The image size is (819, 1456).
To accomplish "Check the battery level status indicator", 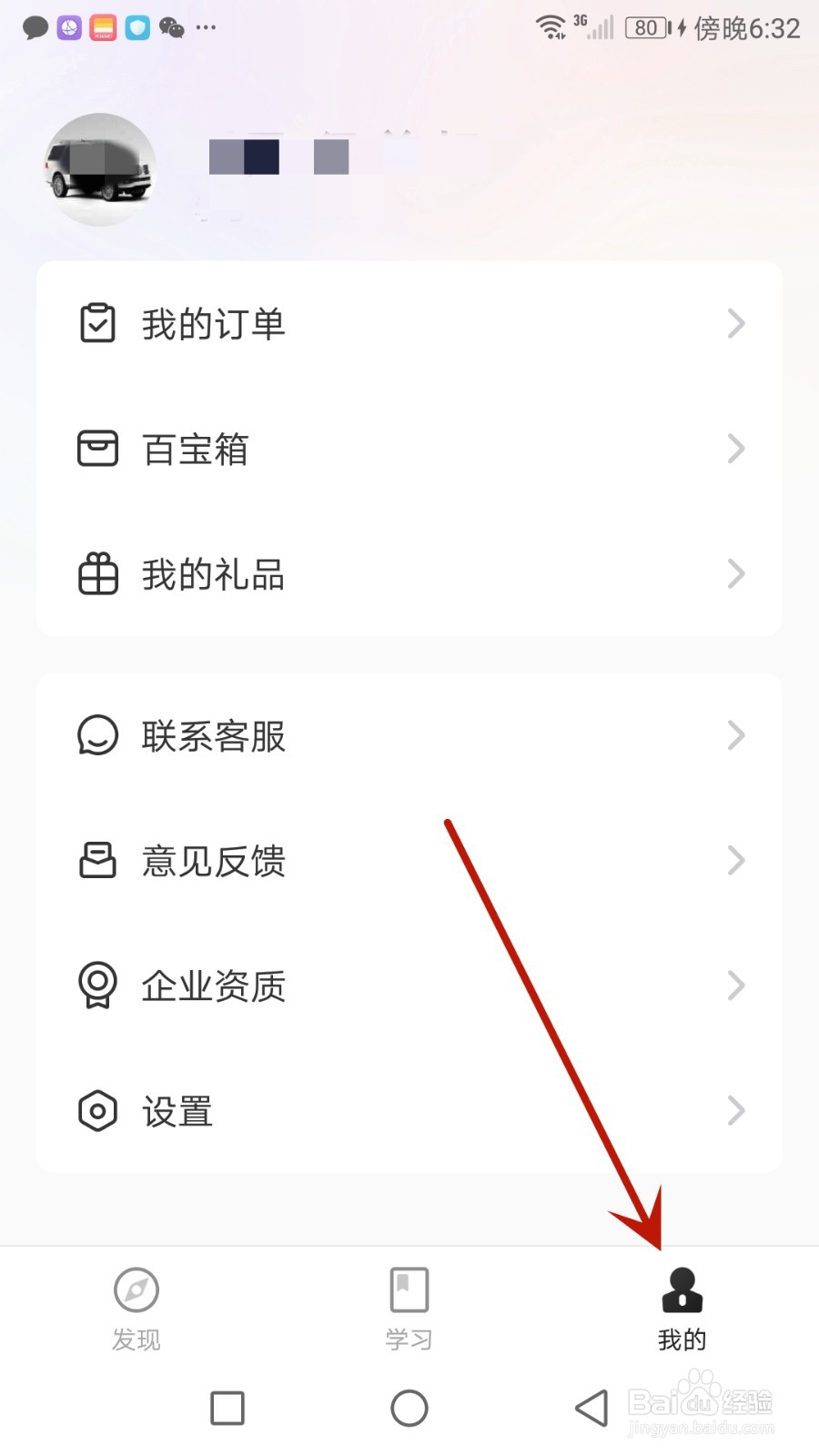I will [x=646, y=27].
